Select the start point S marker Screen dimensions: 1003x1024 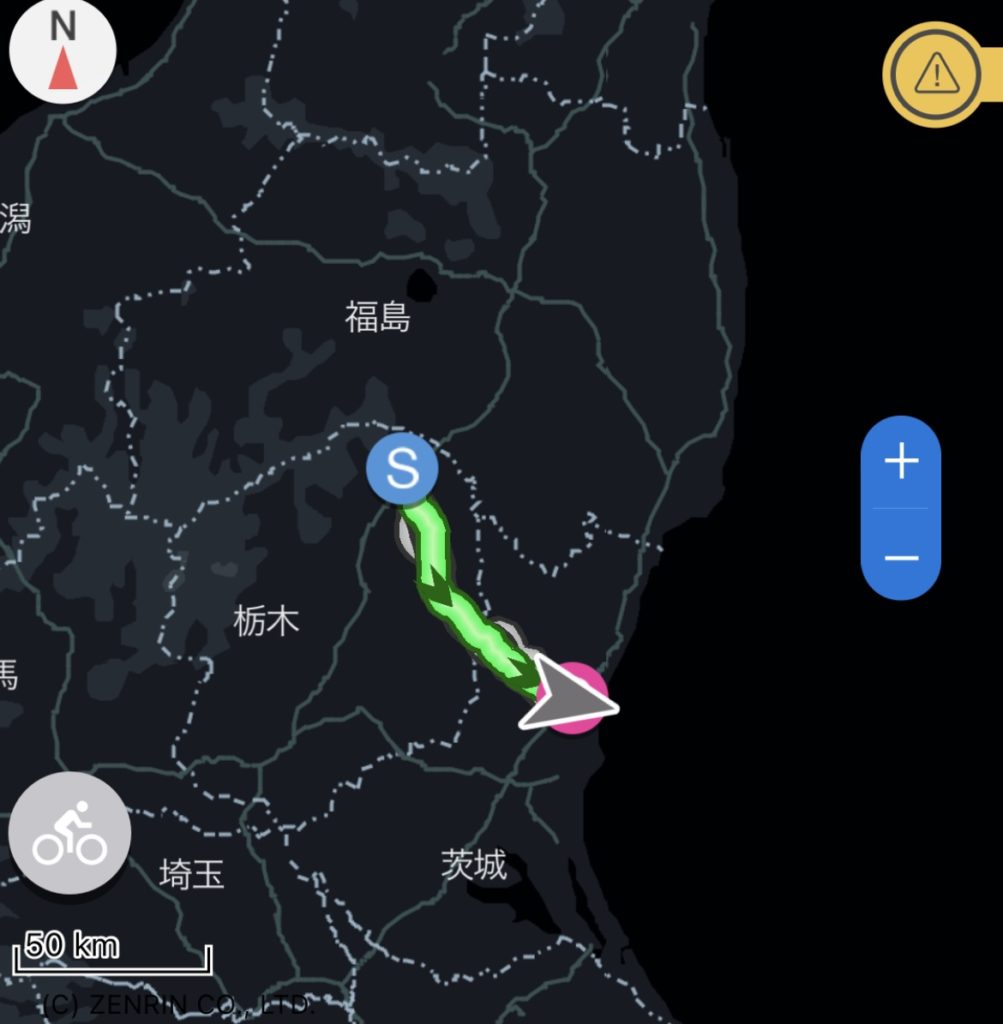pos(402,468)
